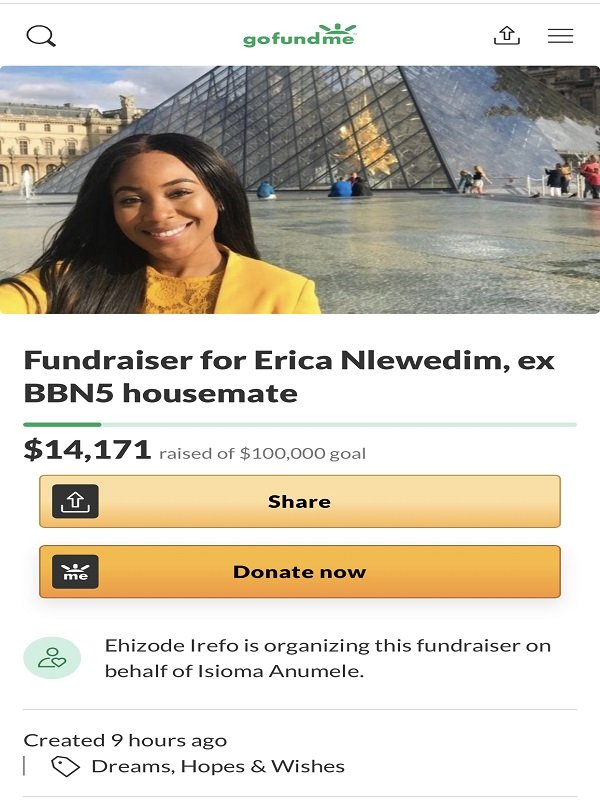Donate now to this fundraiser
The width and height of the screenshot is (600, 800).
[299, 572]
